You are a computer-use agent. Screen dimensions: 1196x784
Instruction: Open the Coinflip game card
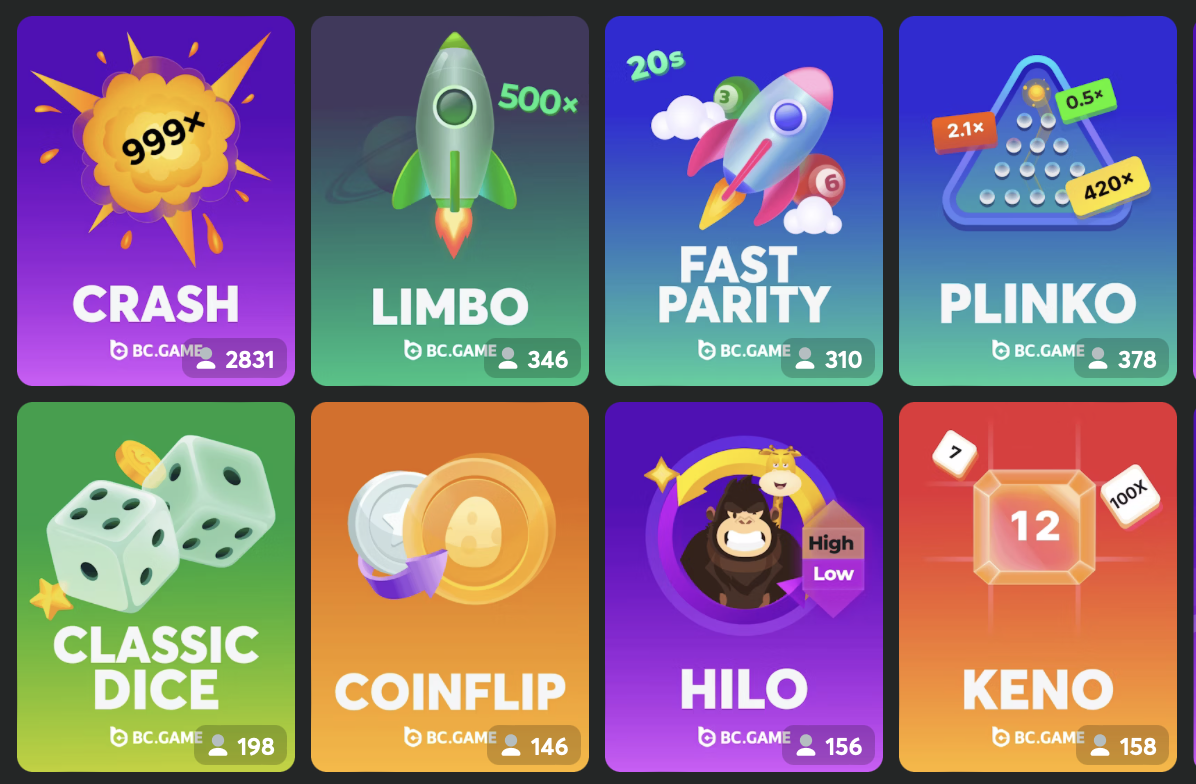coord(450,586)
